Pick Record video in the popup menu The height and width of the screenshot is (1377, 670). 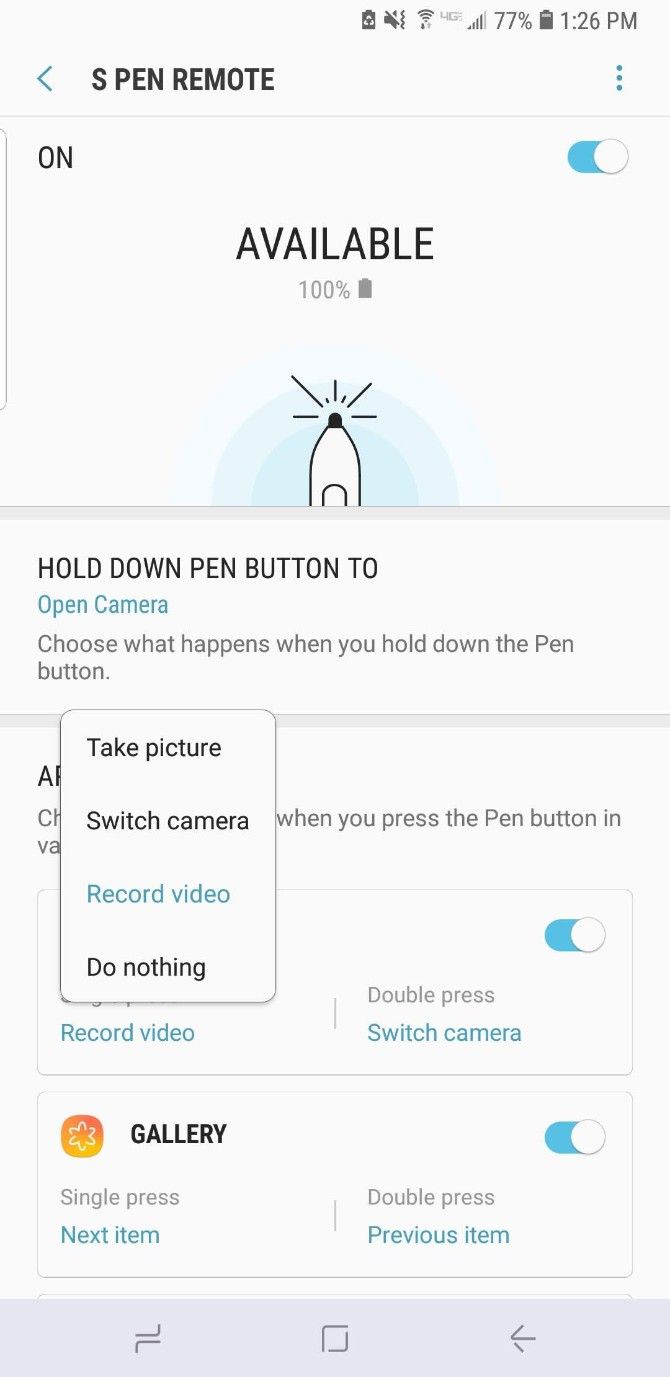point(158,894)
